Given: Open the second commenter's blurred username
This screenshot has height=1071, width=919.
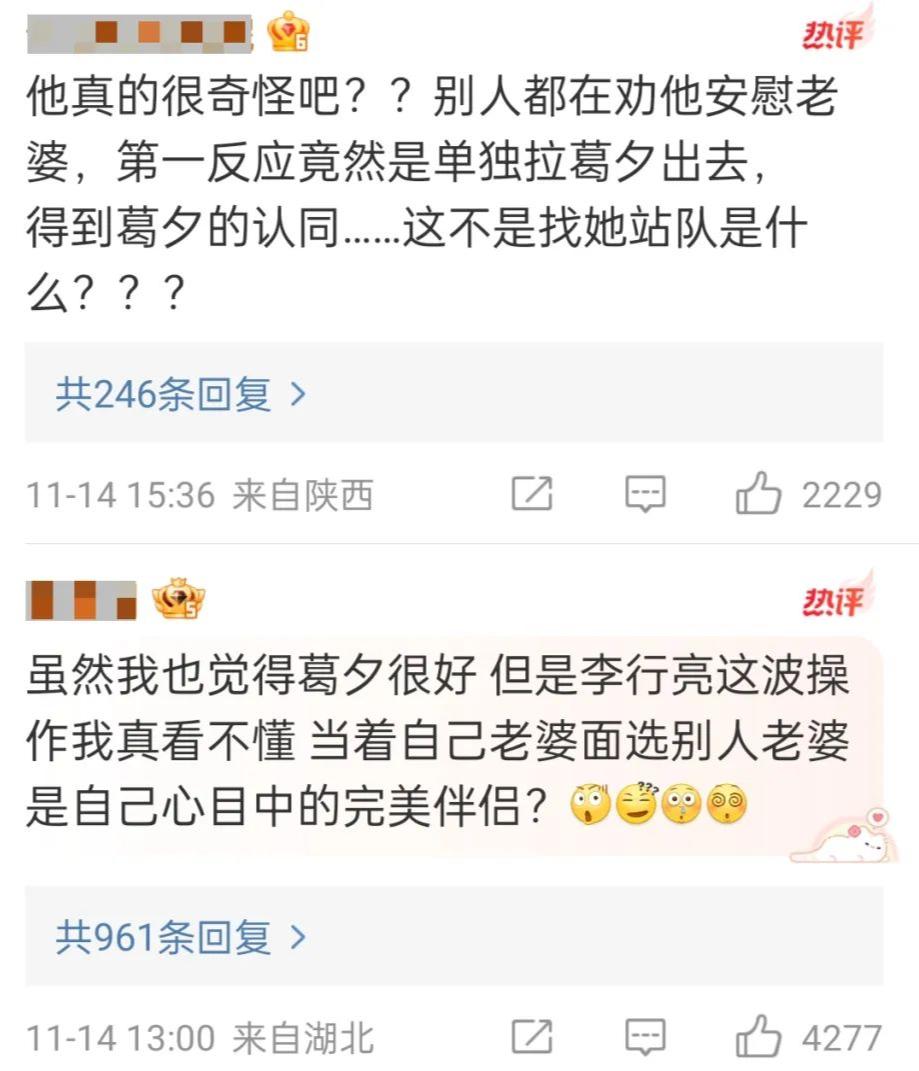Looking at the screenshot, I should [x=81, y=600].
